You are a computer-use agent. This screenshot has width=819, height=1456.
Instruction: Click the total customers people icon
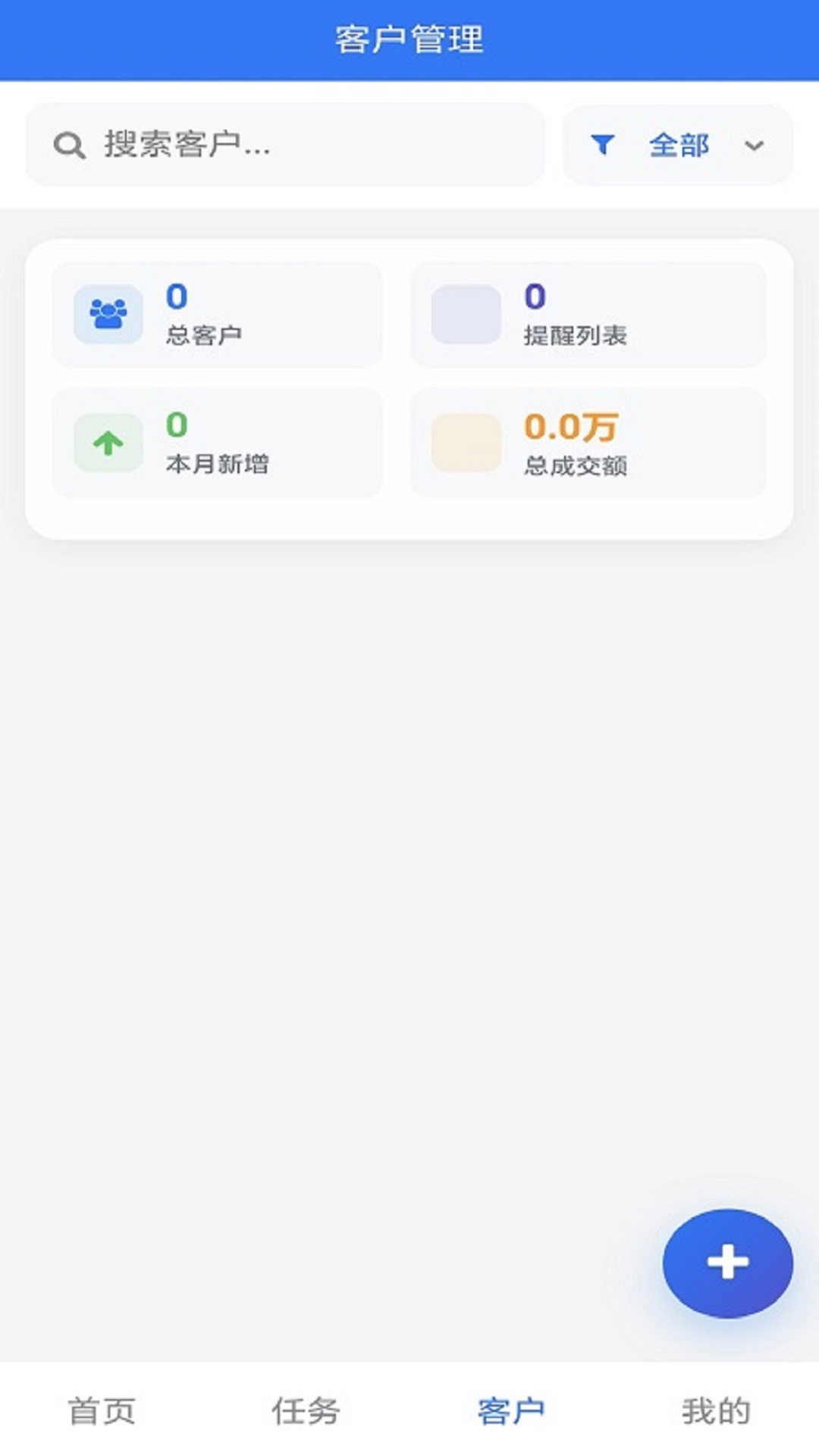point(108,313)
